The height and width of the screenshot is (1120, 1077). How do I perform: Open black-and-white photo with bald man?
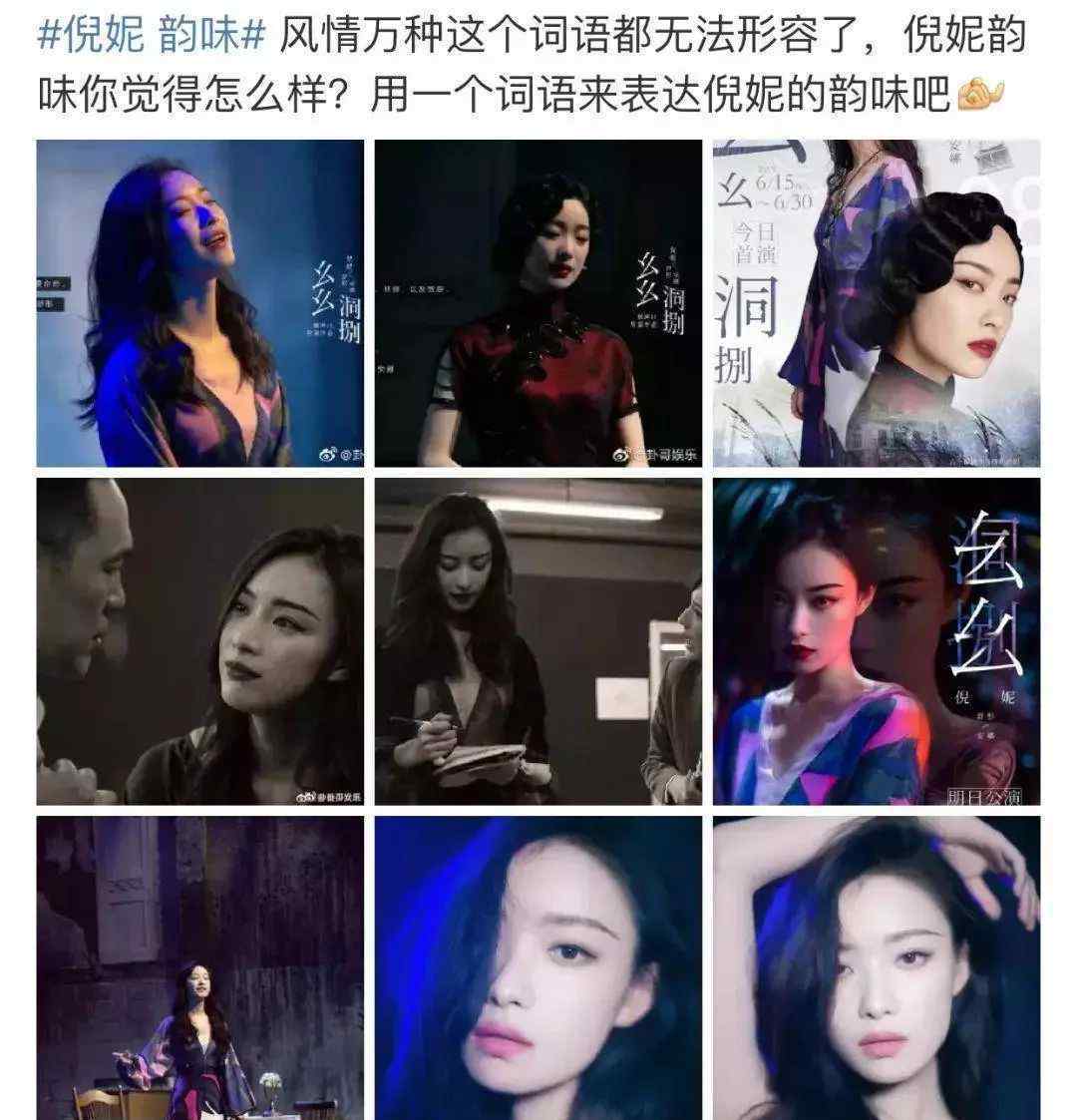point(199,640)
